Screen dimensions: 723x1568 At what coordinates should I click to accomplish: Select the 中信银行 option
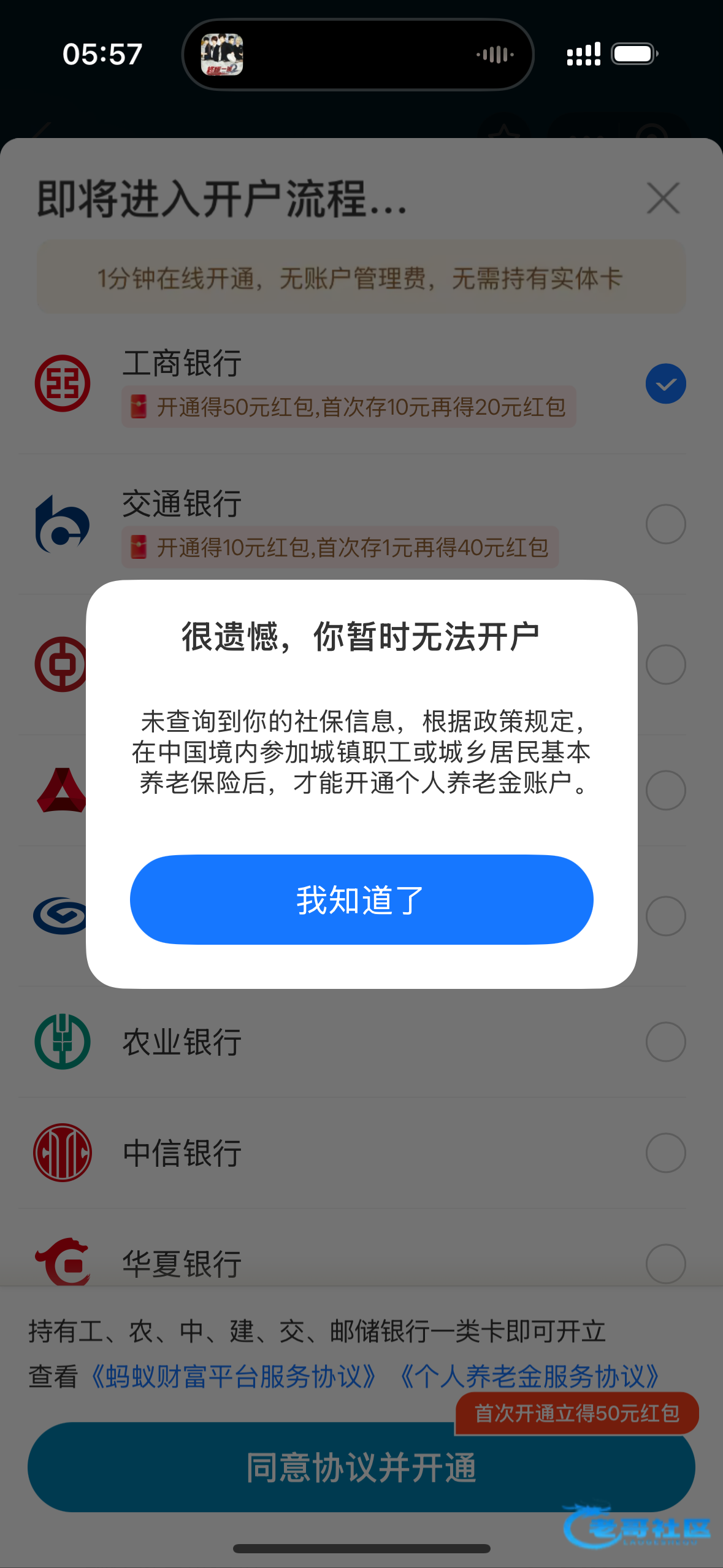[x=665, y=1153]
